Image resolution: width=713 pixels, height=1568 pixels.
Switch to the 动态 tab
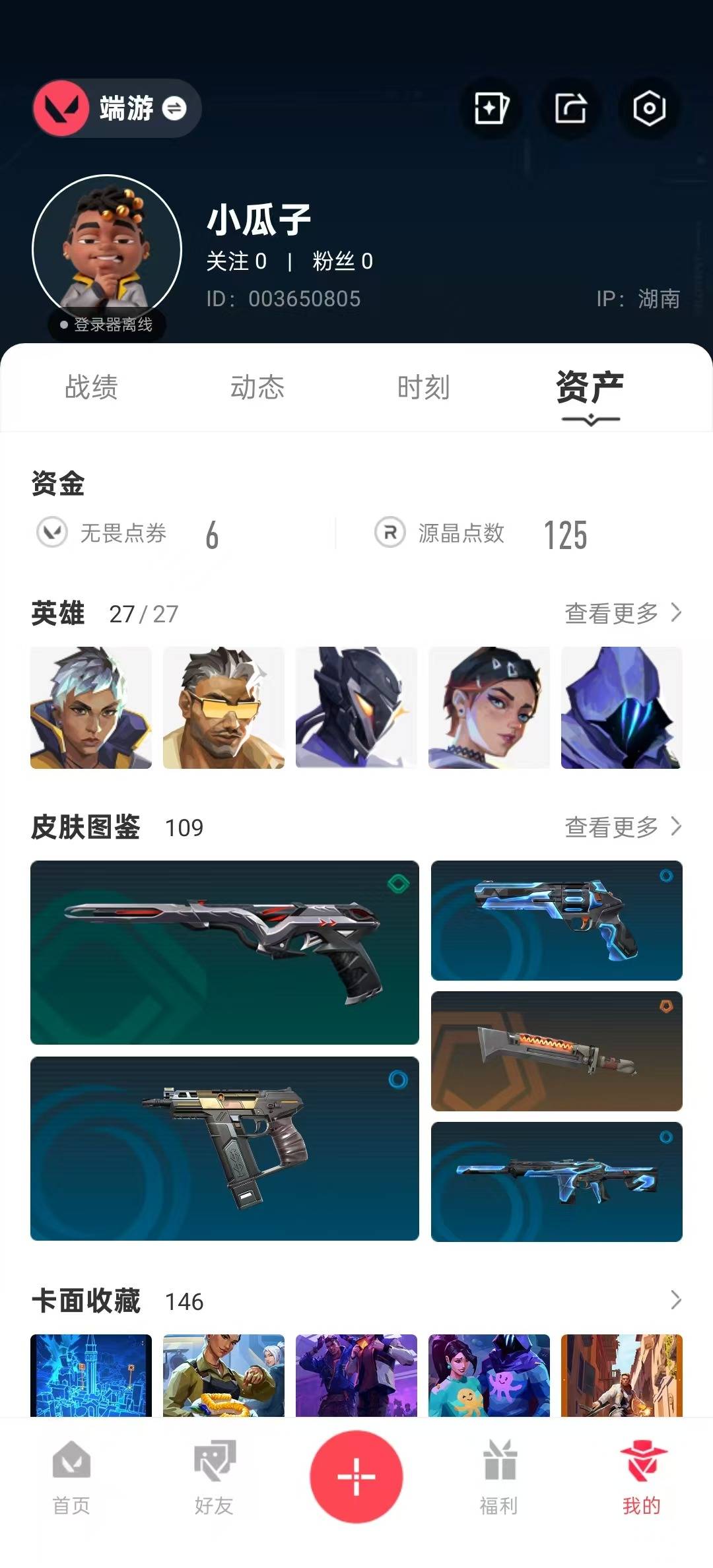pyautogui.click(x=257, y=387)
